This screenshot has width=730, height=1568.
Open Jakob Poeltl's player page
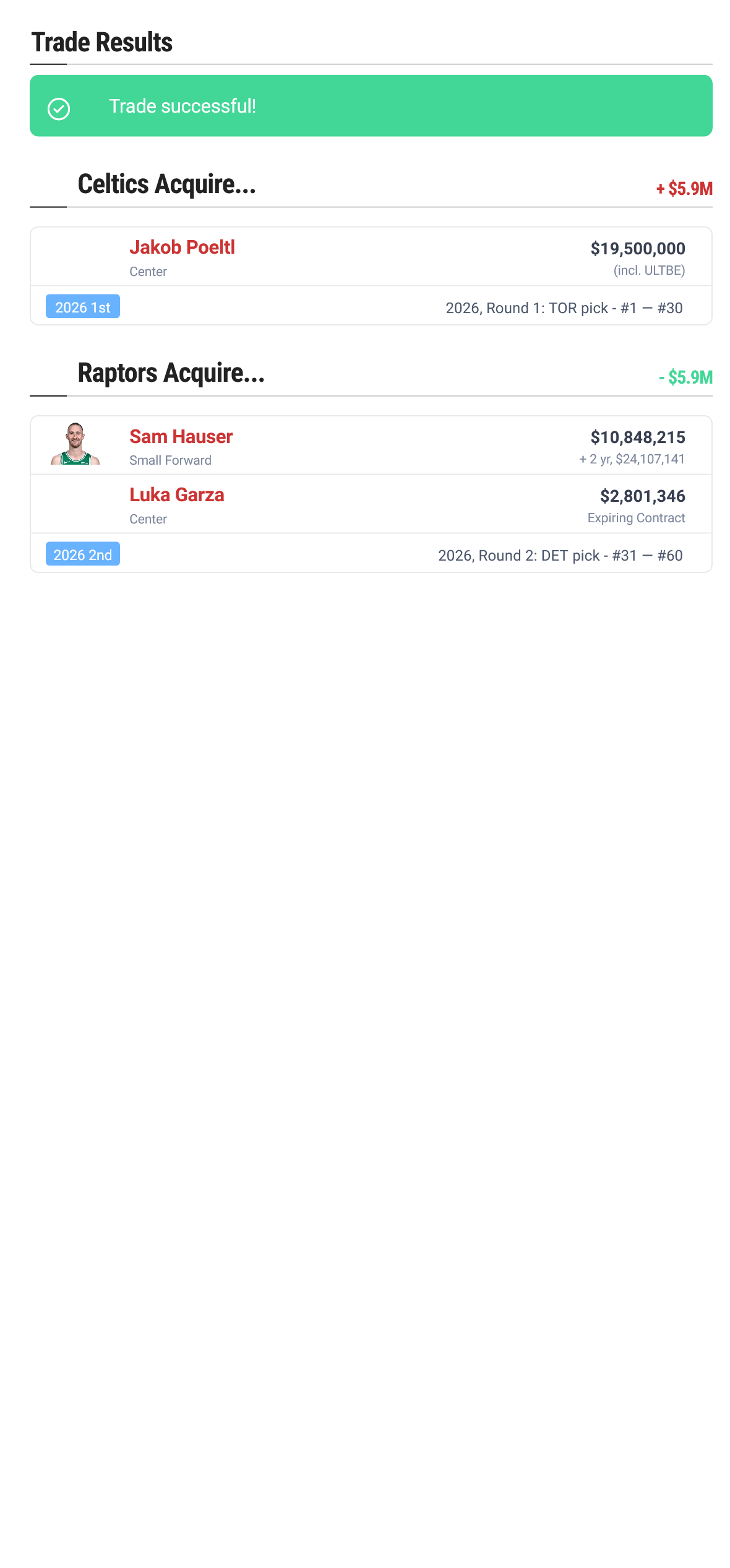[182, 248]
